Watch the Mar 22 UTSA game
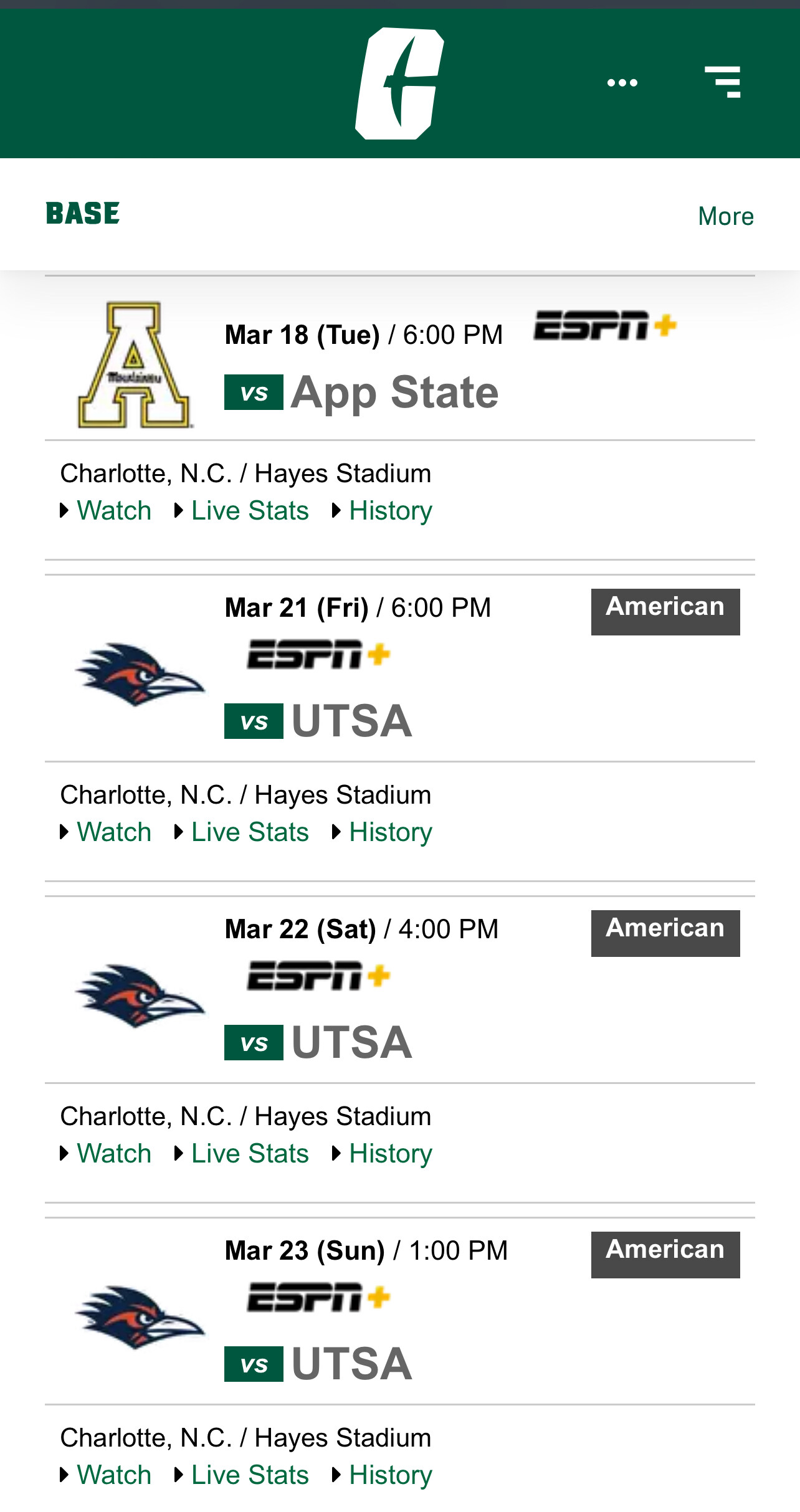This screenshot has width=800, height=1512. coord(114,1154)
